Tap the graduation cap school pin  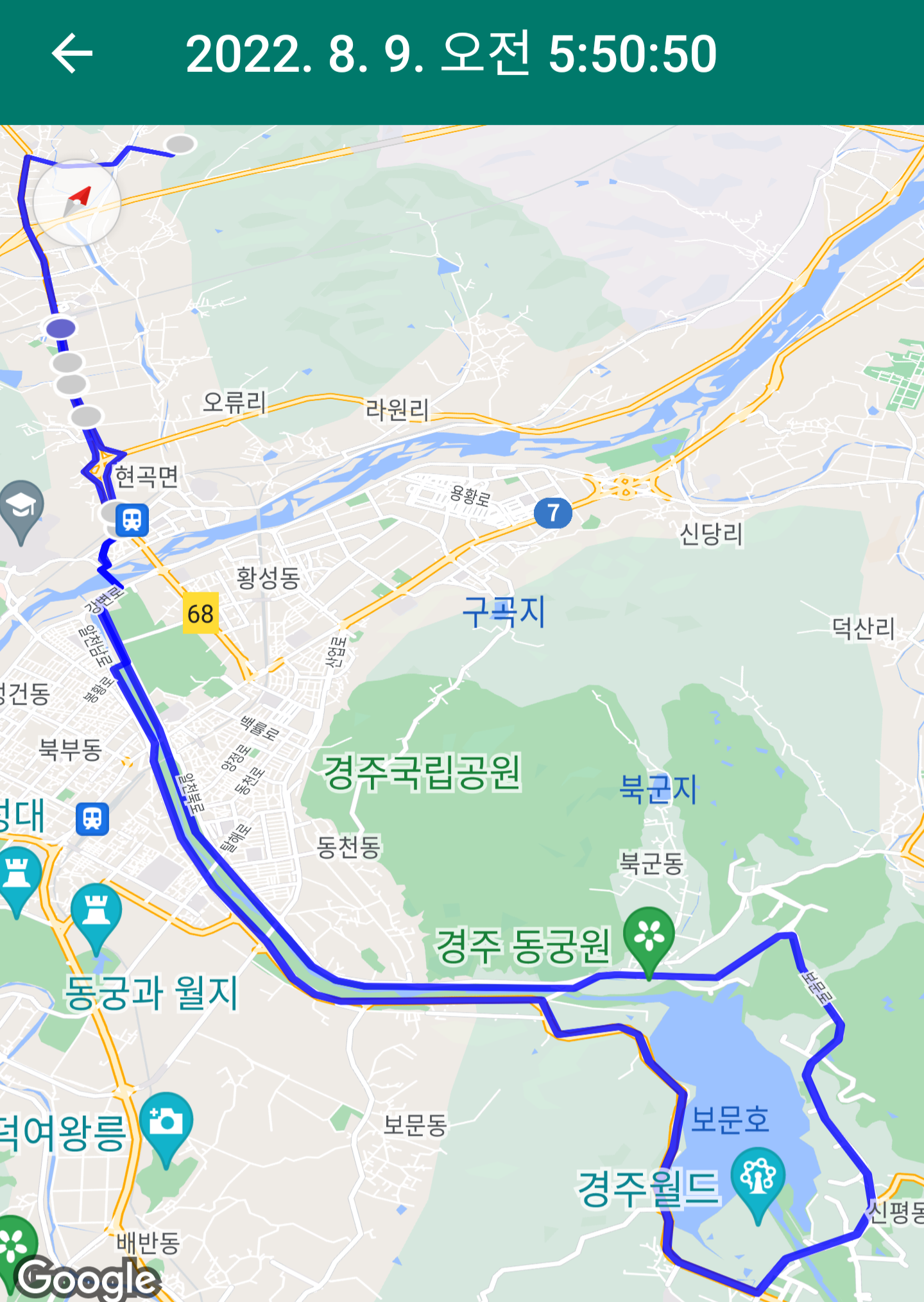click(22, 508)
